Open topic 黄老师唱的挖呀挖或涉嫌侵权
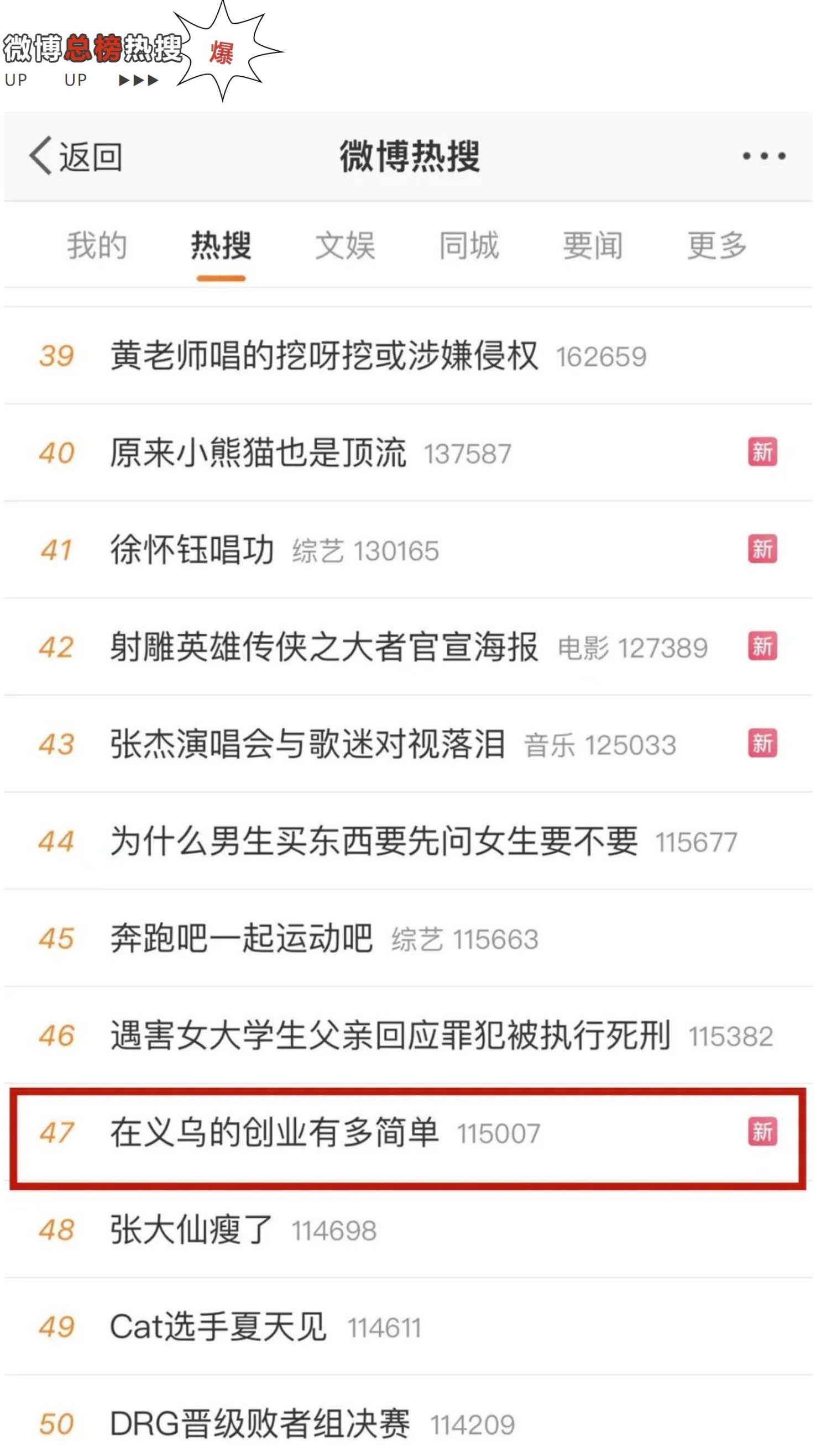Viewport: 816px width, 1456px height. [x=323, y=356]
